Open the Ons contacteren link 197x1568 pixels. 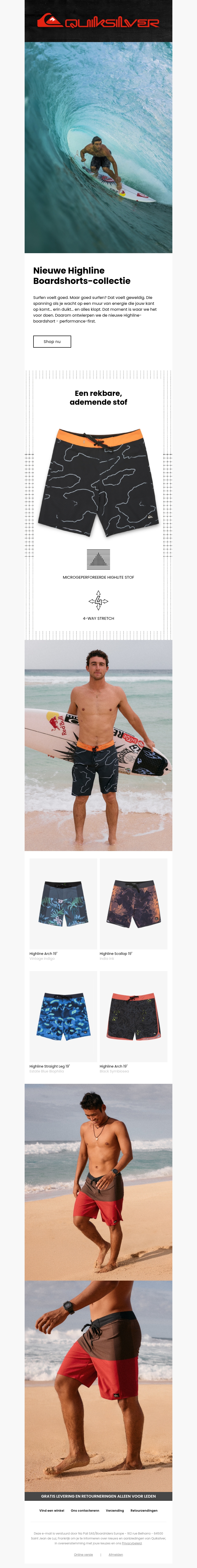point(85,1510)
